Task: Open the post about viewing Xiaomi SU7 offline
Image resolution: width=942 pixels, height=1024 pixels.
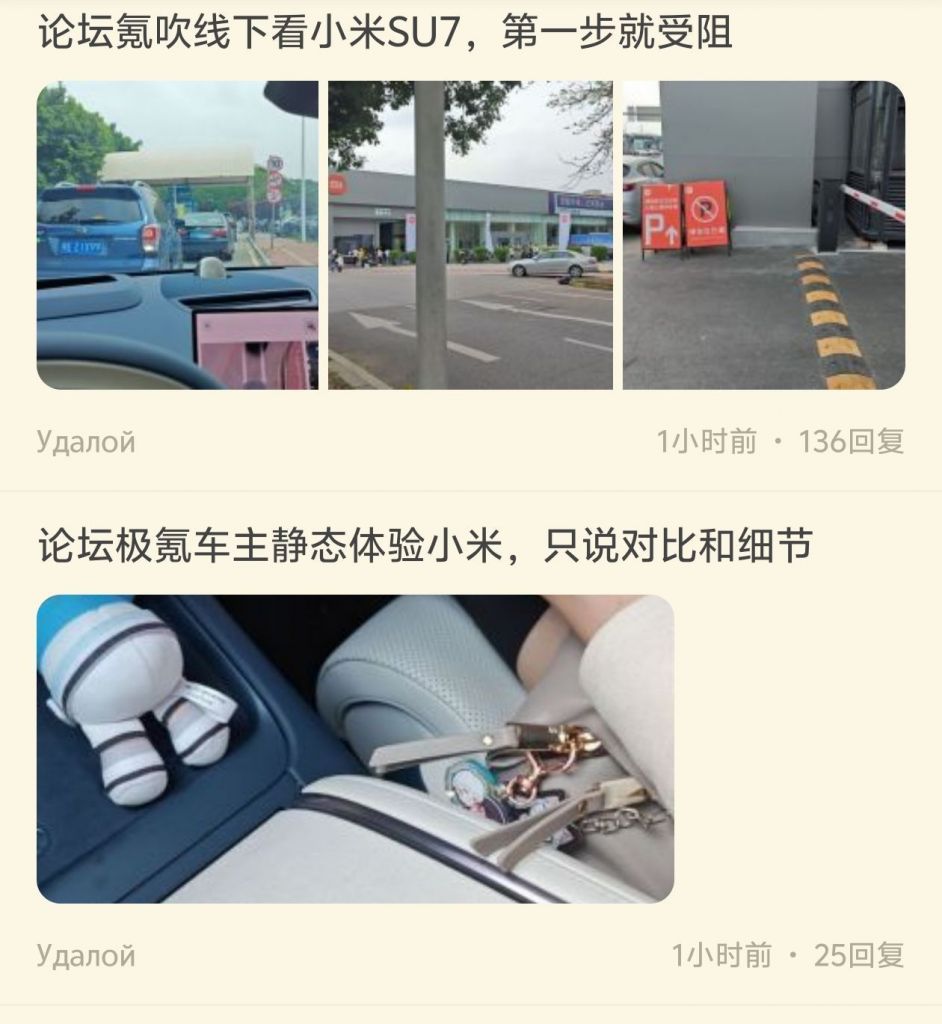Action: point(385,34)
